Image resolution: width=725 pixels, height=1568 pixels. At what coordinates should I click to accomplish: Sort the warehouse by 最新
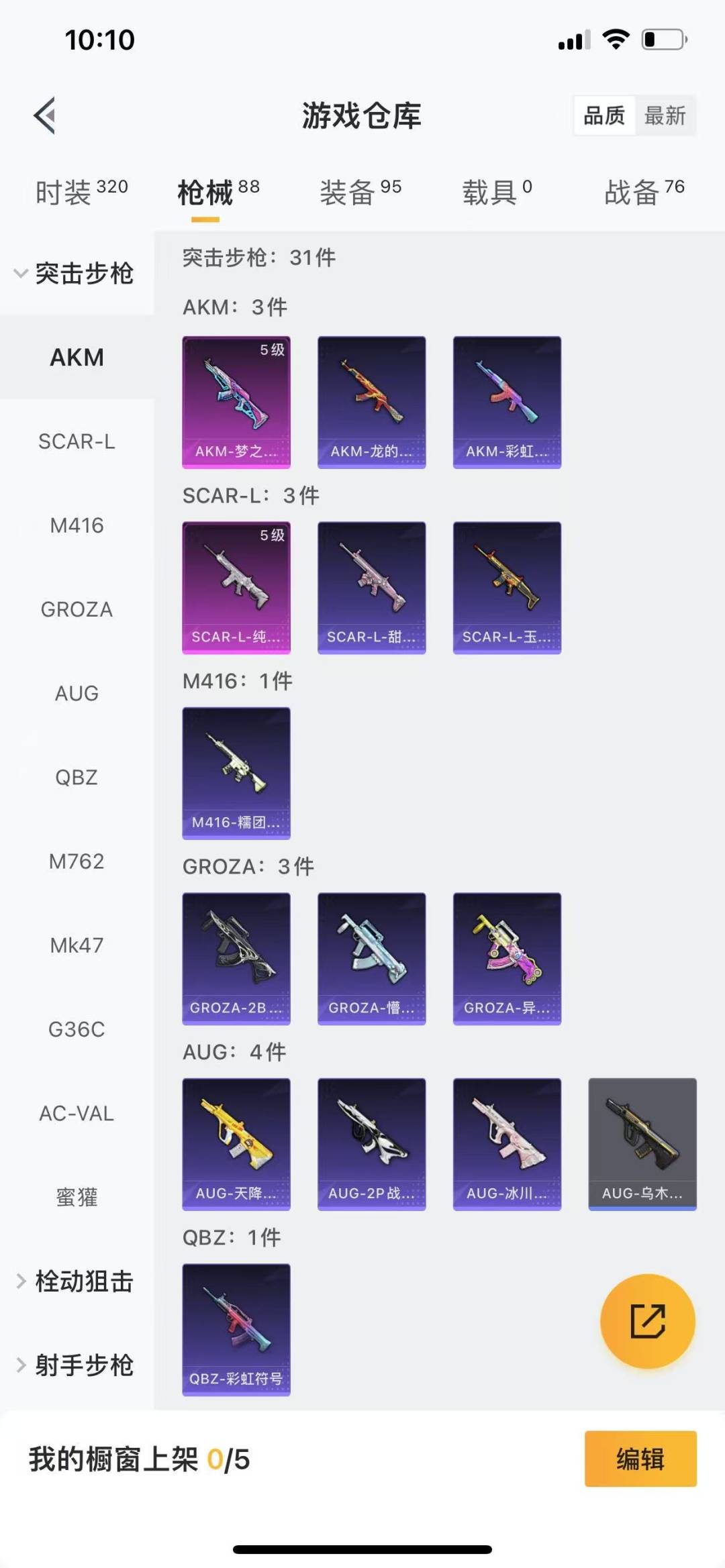(665, 115)
